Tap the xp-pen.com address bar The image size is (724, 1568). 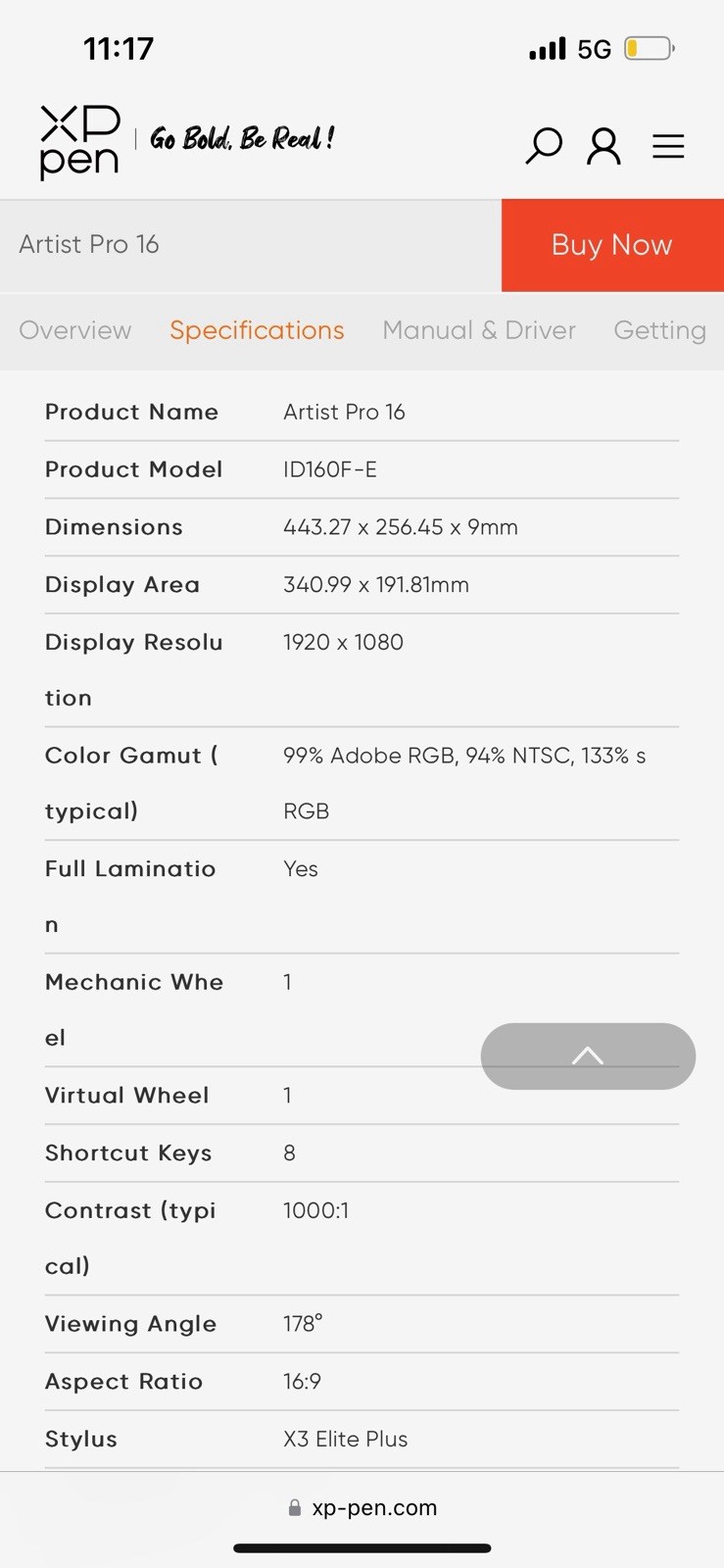coord(362,1507)
